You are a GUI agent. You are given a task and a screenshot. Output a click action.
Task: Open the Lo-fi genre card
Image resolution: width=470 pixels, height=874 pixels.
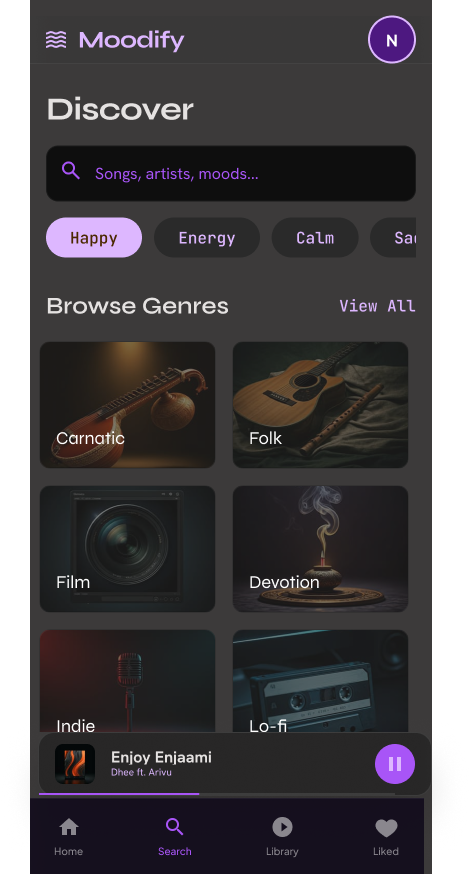321,681
